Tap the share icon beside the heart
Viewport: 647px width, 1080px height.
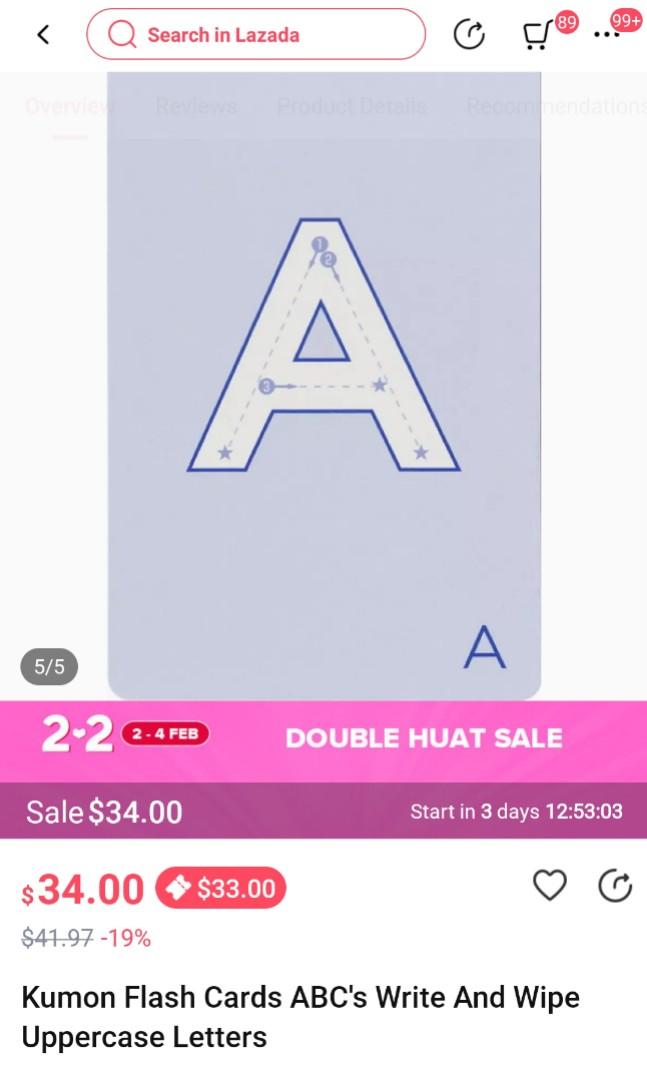614,885
